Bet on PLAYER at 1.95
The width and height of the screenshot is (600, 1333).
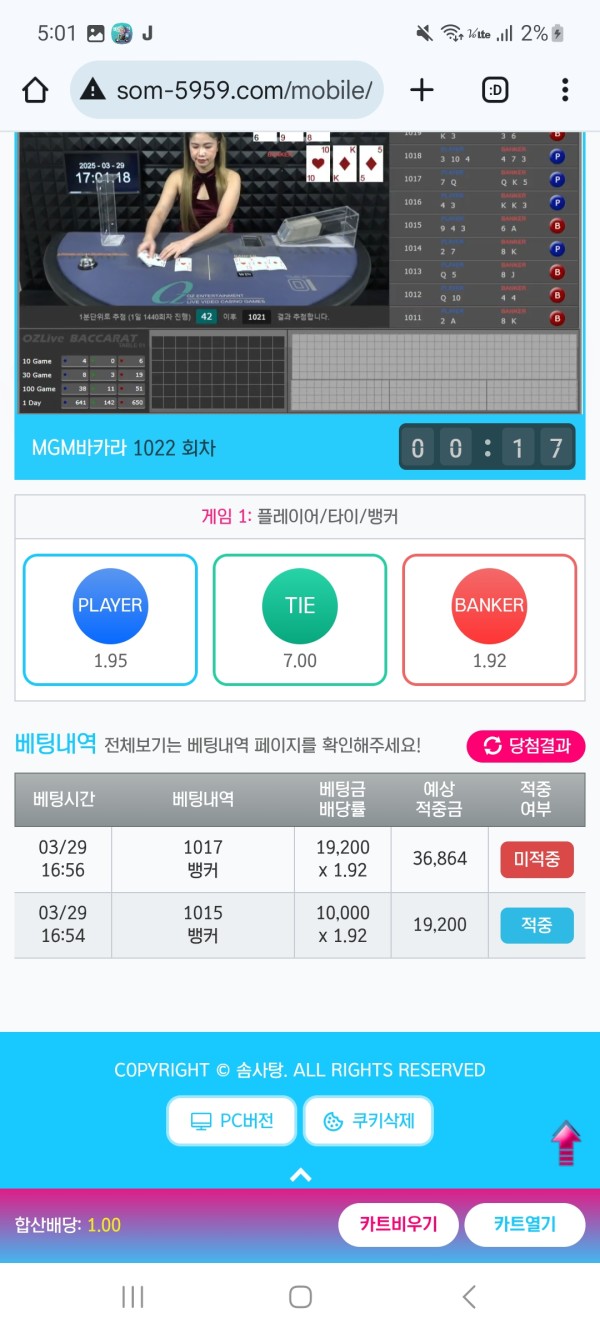click(x=110, y=619)
